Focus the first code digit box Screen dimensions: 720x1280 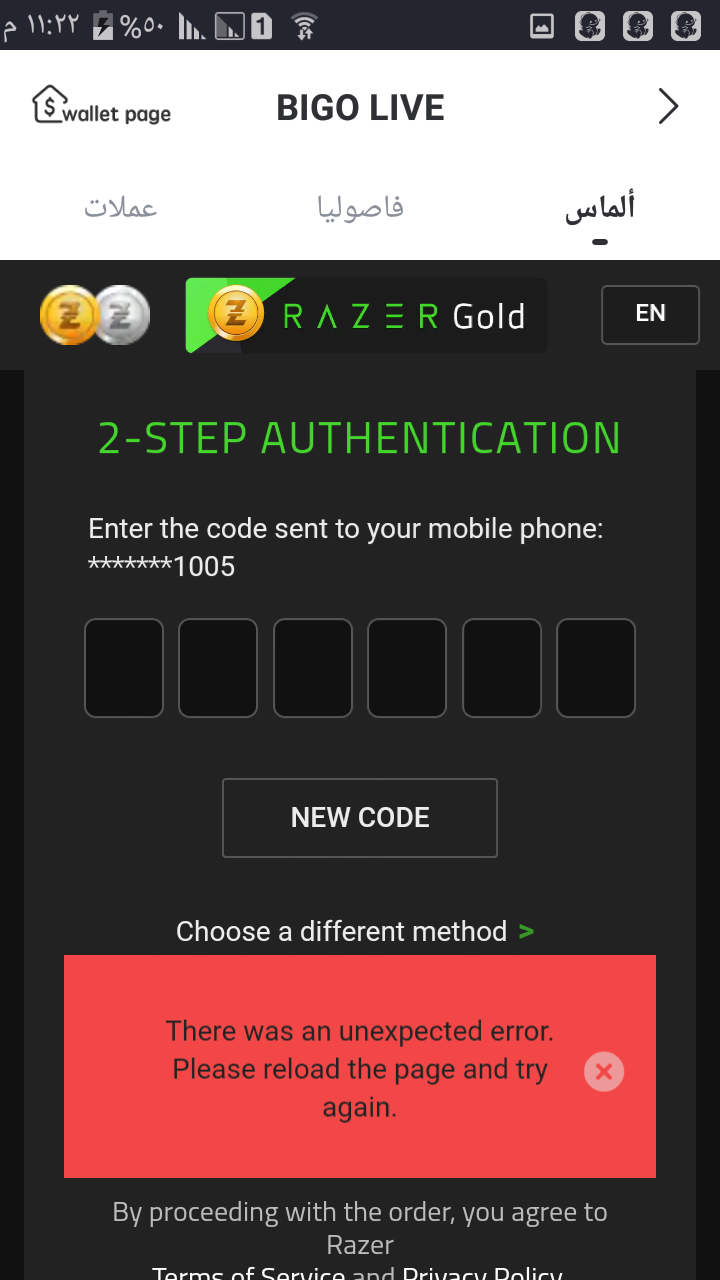[124, 668]
